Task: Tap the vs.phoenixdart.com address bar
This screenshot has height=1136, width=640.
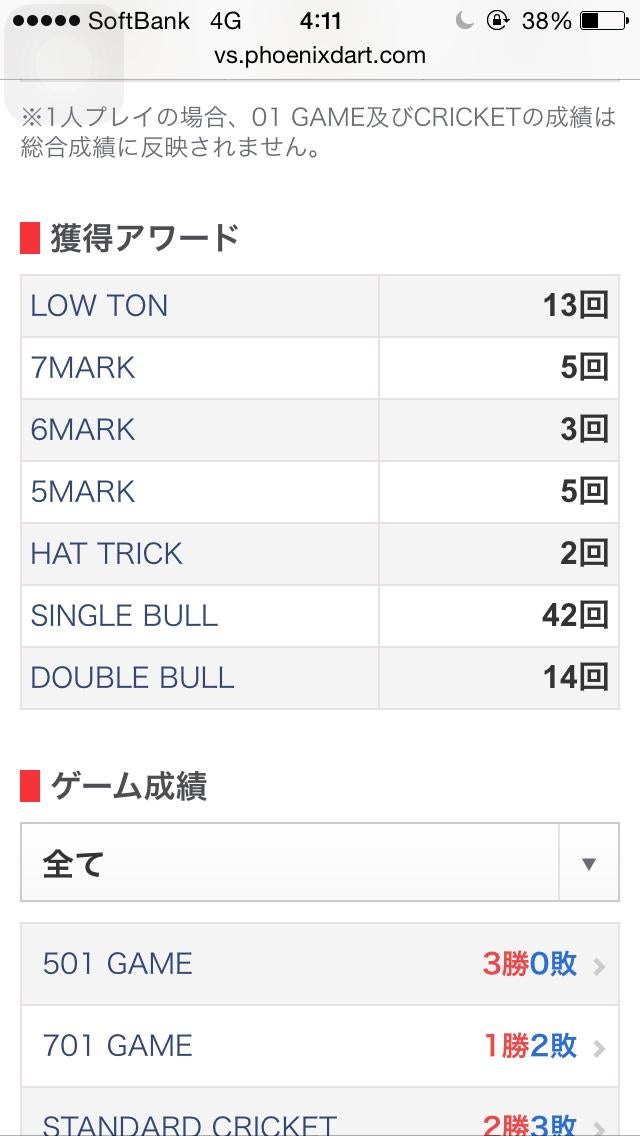Action: pyautogui.click(x=320, y=56)
